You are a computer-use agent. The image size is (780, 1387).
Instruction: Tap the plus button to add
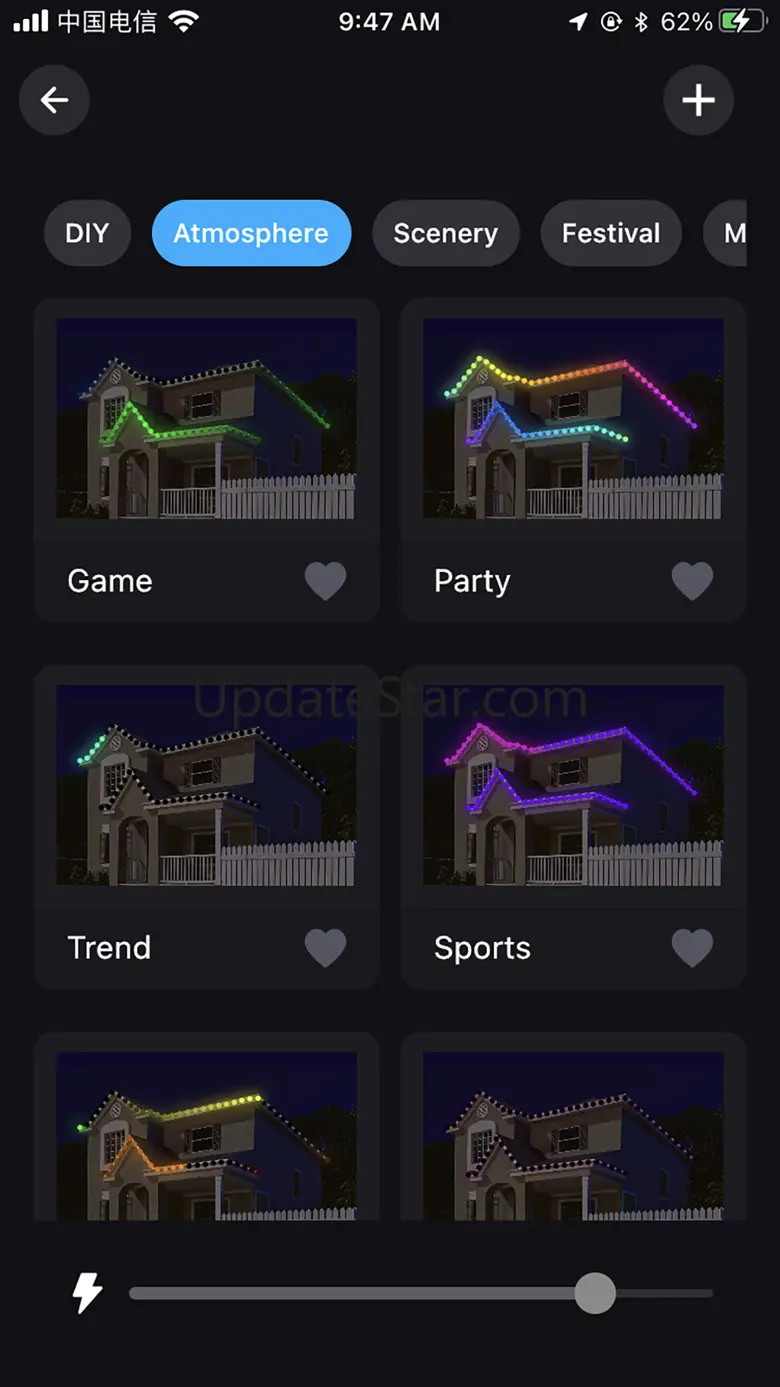(x=698, y=100)
